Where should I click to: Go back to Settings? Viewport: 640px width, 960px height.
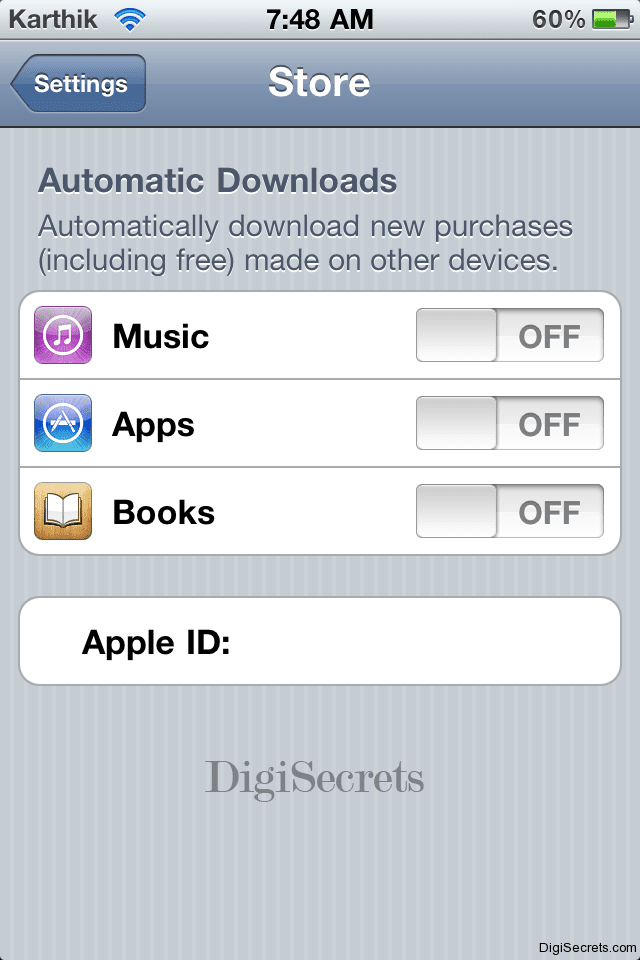pyautogui.click(x=80, y=84)
